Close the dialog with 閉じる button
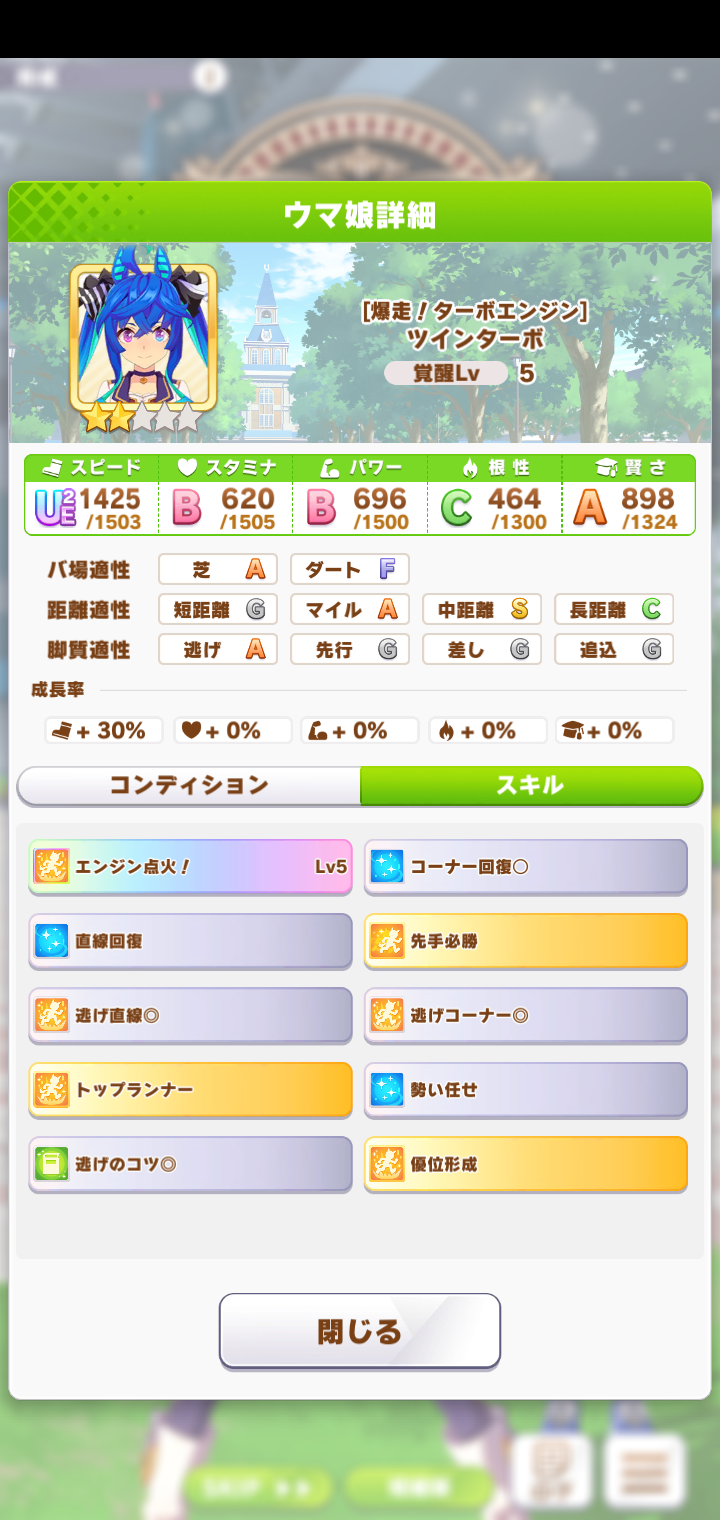Viewport: 720px width, 1520px height. 359,1331
